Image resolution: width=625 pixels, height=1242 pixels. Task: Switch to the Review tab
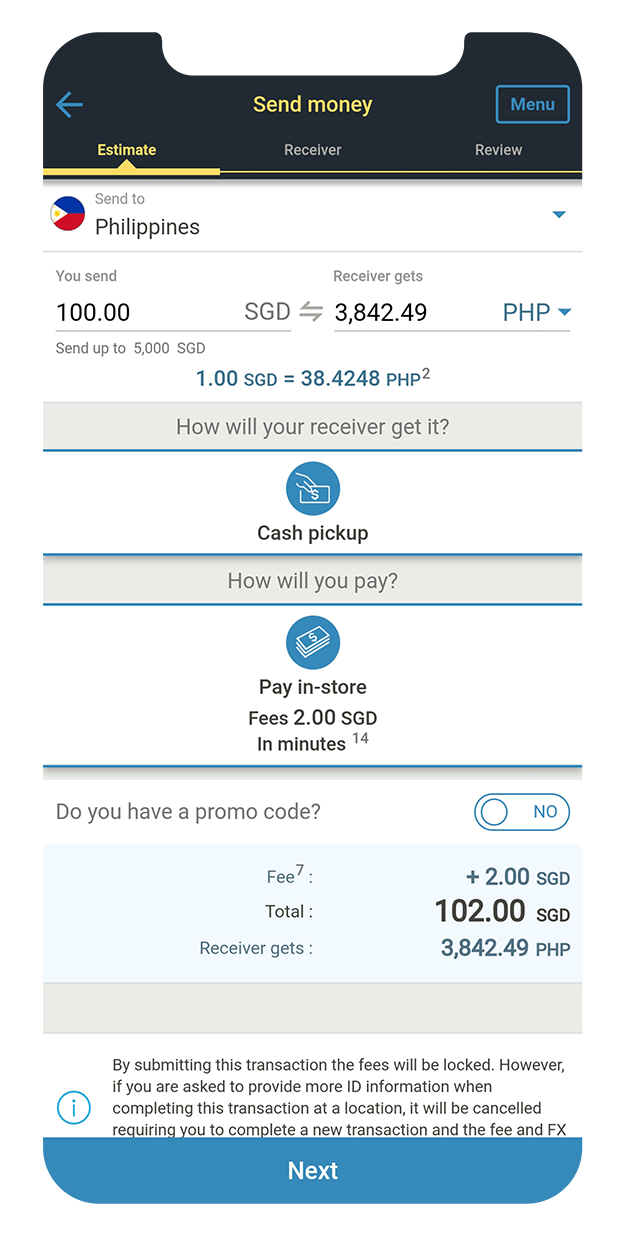(x=498, y=150)
